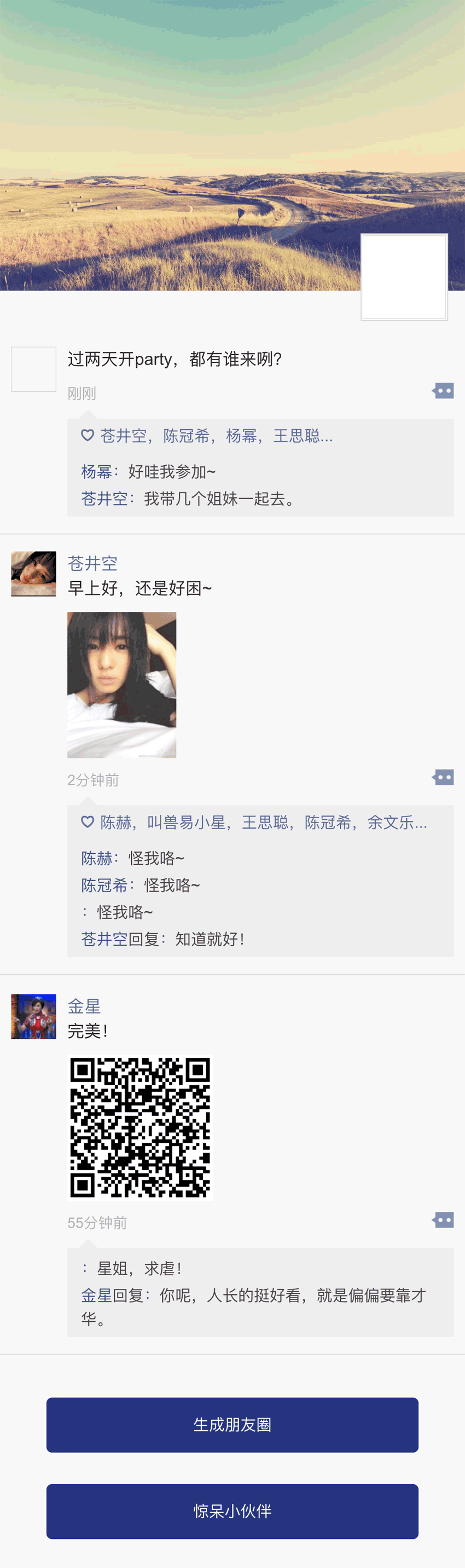View 苍井空's posted selfie photo
The image size is (465, 1568).
[122, 685]
